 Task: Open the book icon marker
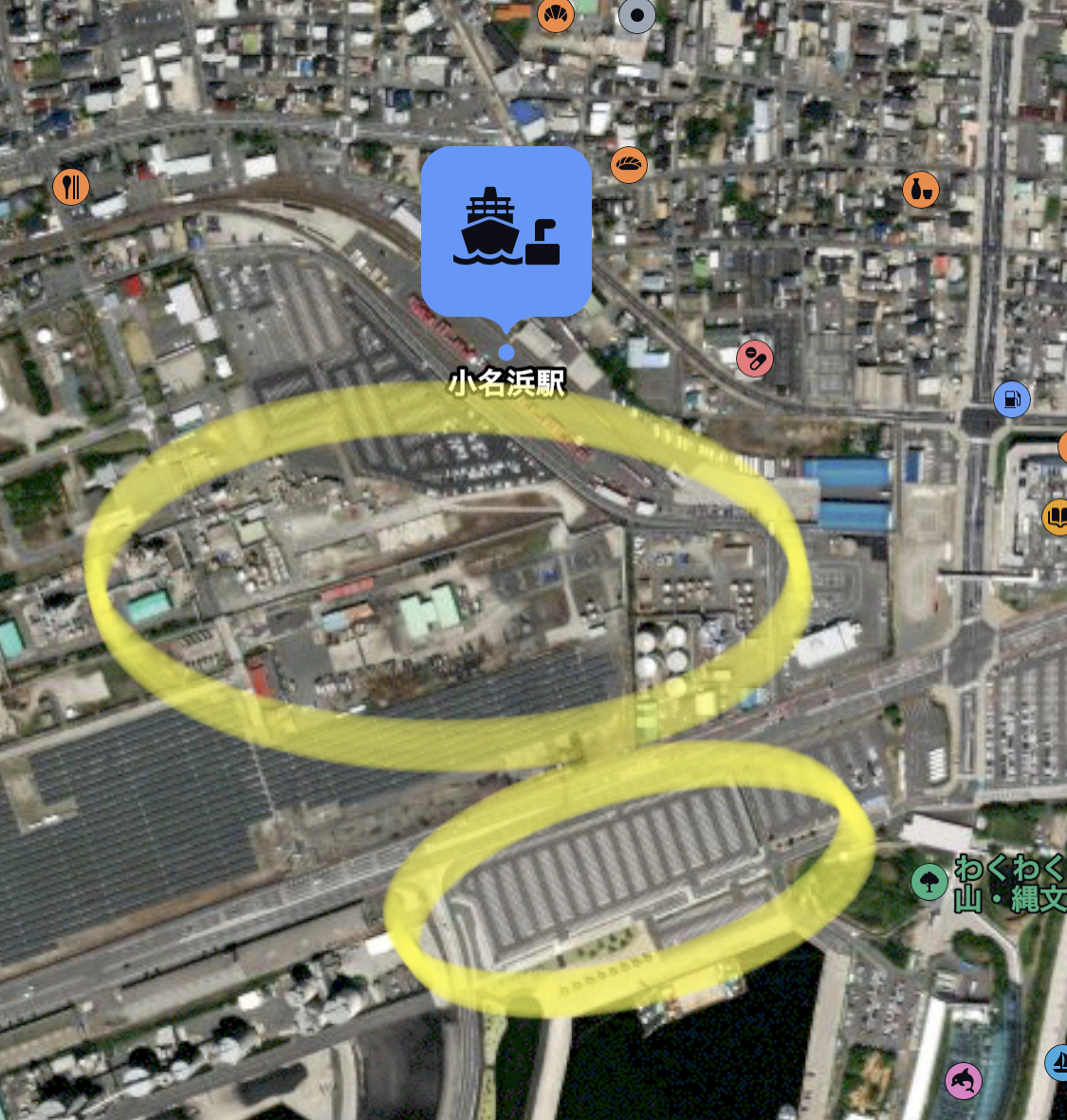[x=1057, y=517]
